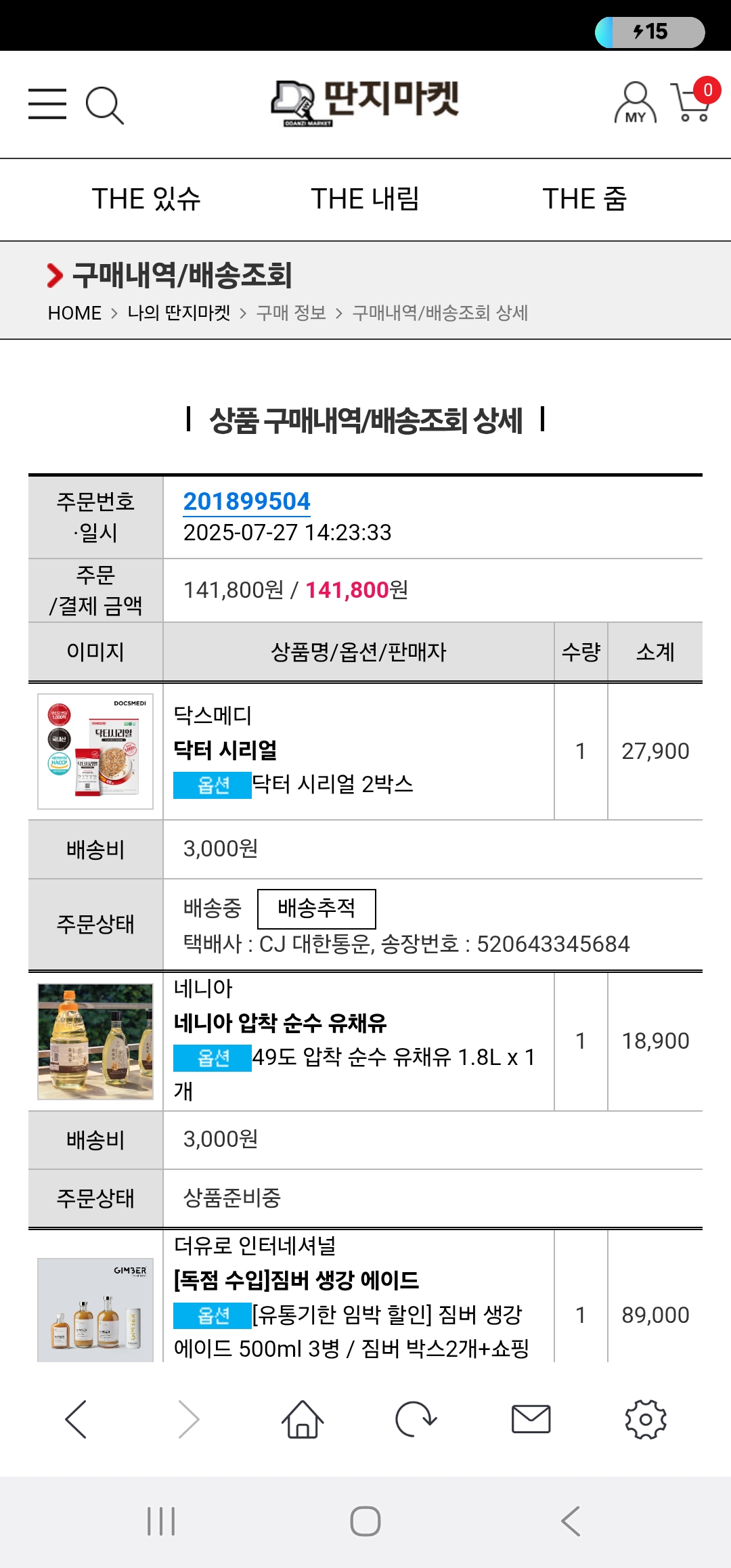Open the 네니아 압착 순수 유채유 image
The height and width of the screenshot is (1568, 731).
coord(95,1041)
